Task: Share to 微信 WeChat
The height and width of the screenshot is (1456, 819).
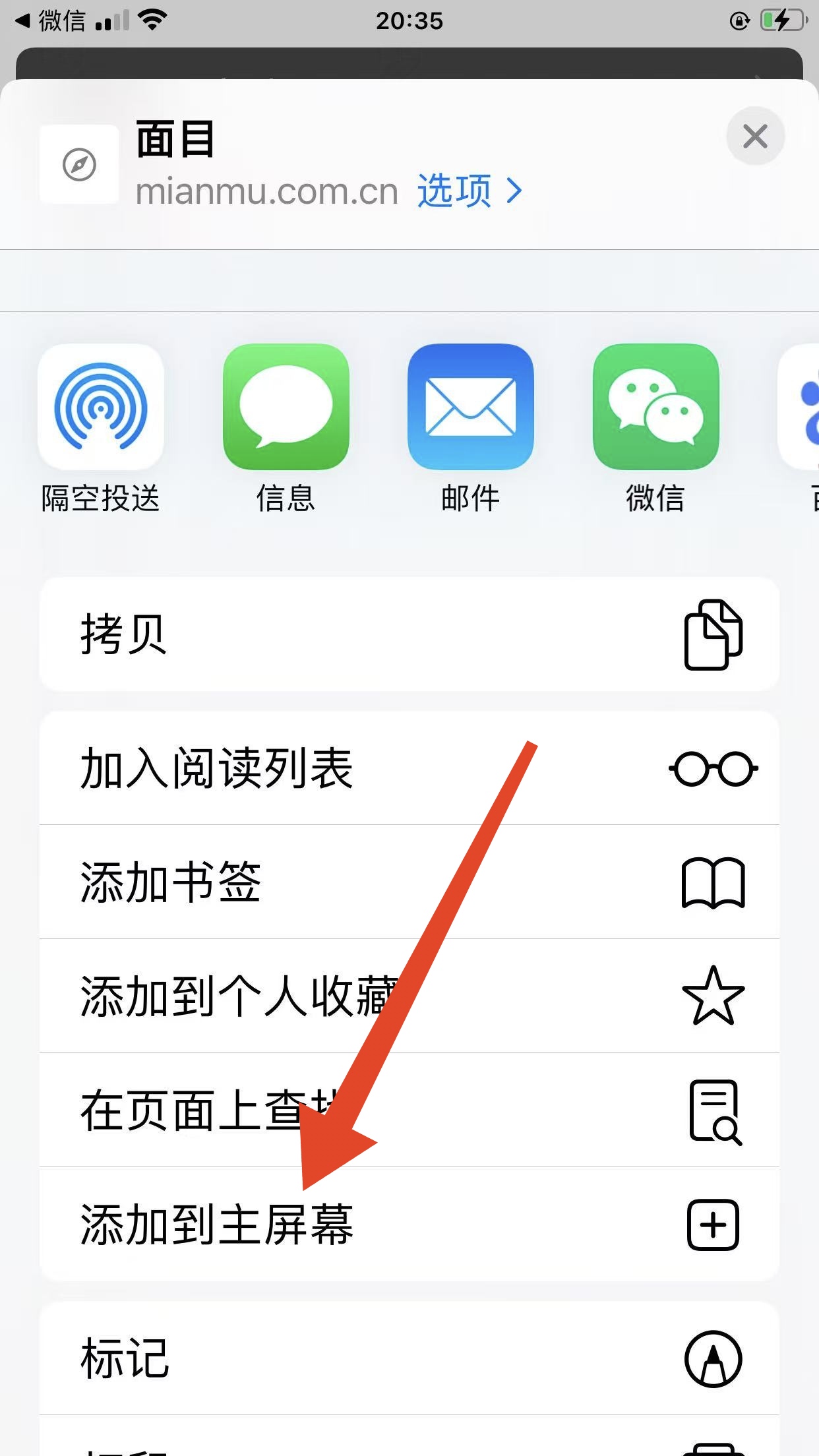Action: [655, 407]
